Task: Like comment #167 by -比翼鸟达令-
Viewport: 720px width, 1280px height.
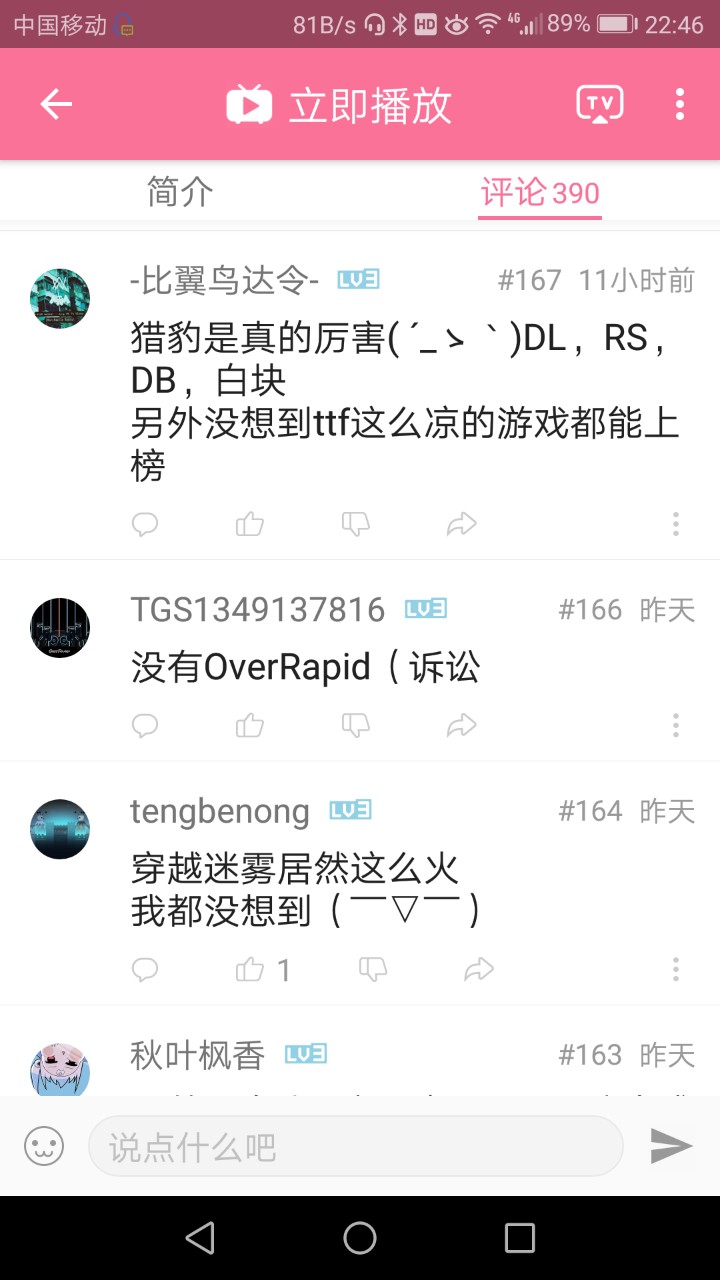Action: tap(250, 523)
